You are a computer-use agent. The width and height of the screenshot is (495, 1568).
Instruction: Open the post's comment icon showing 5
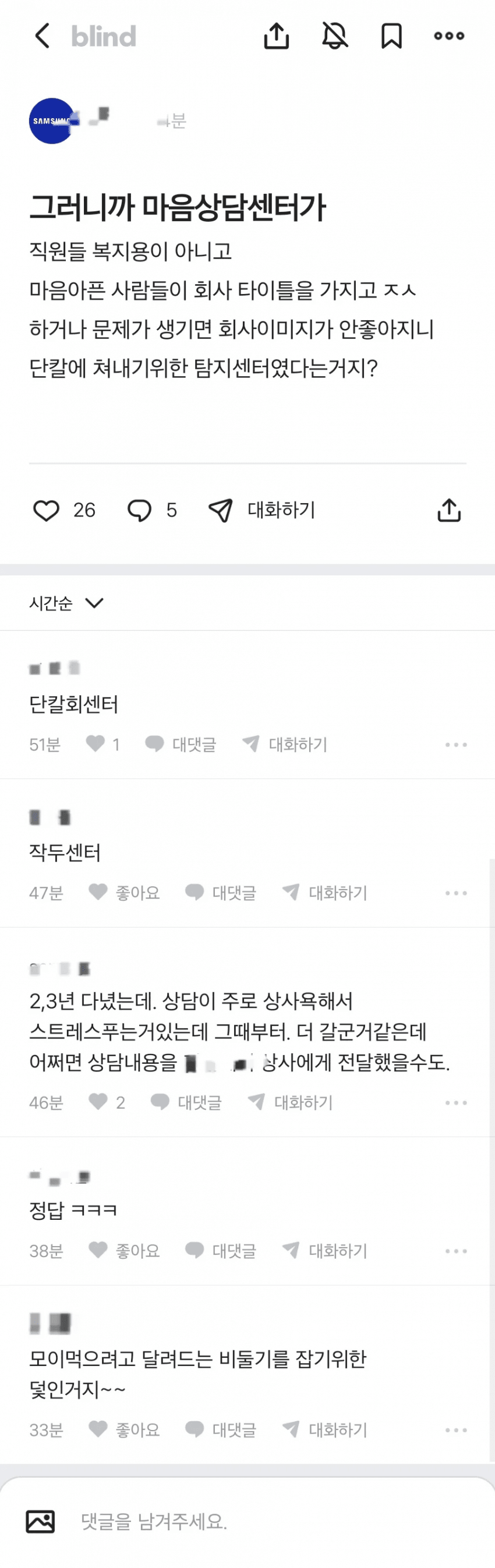coord(139,510)
